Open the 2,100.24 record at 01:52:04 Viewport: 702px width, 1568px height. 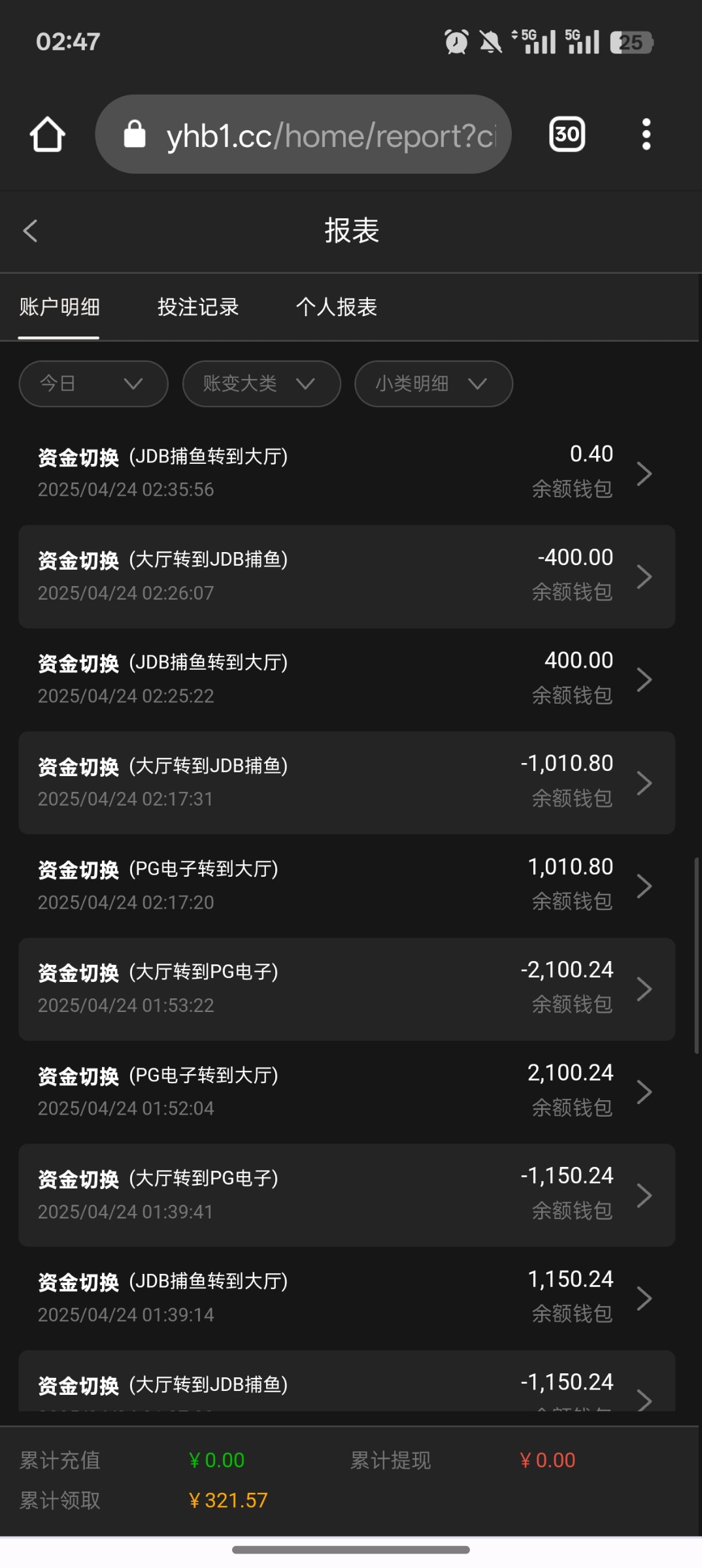point(347,1092)
